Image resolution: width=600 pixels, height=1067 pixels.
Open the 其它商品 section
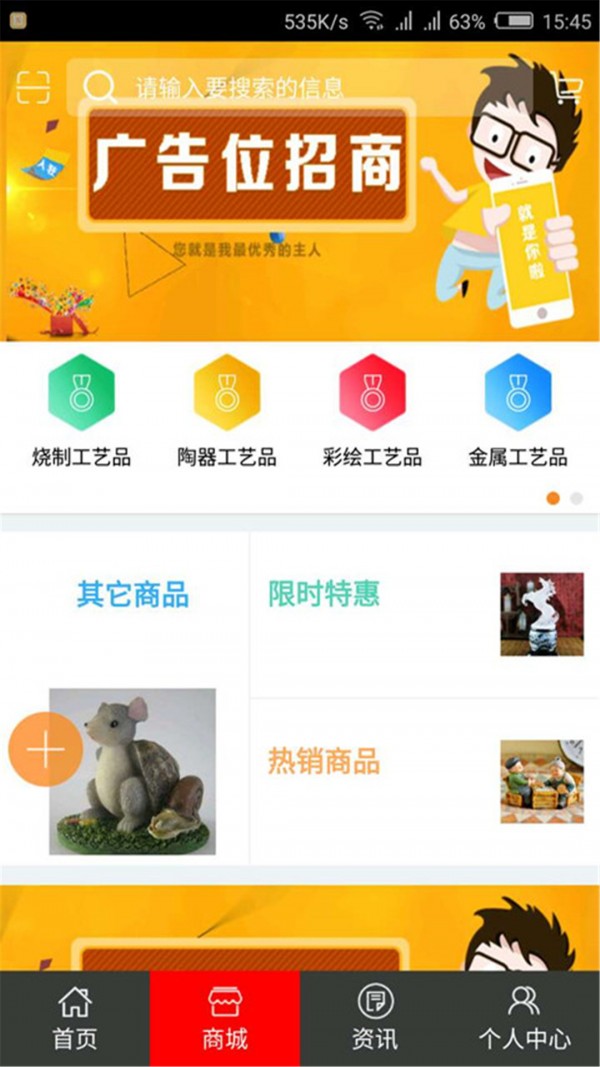click(x=132, y=596)
